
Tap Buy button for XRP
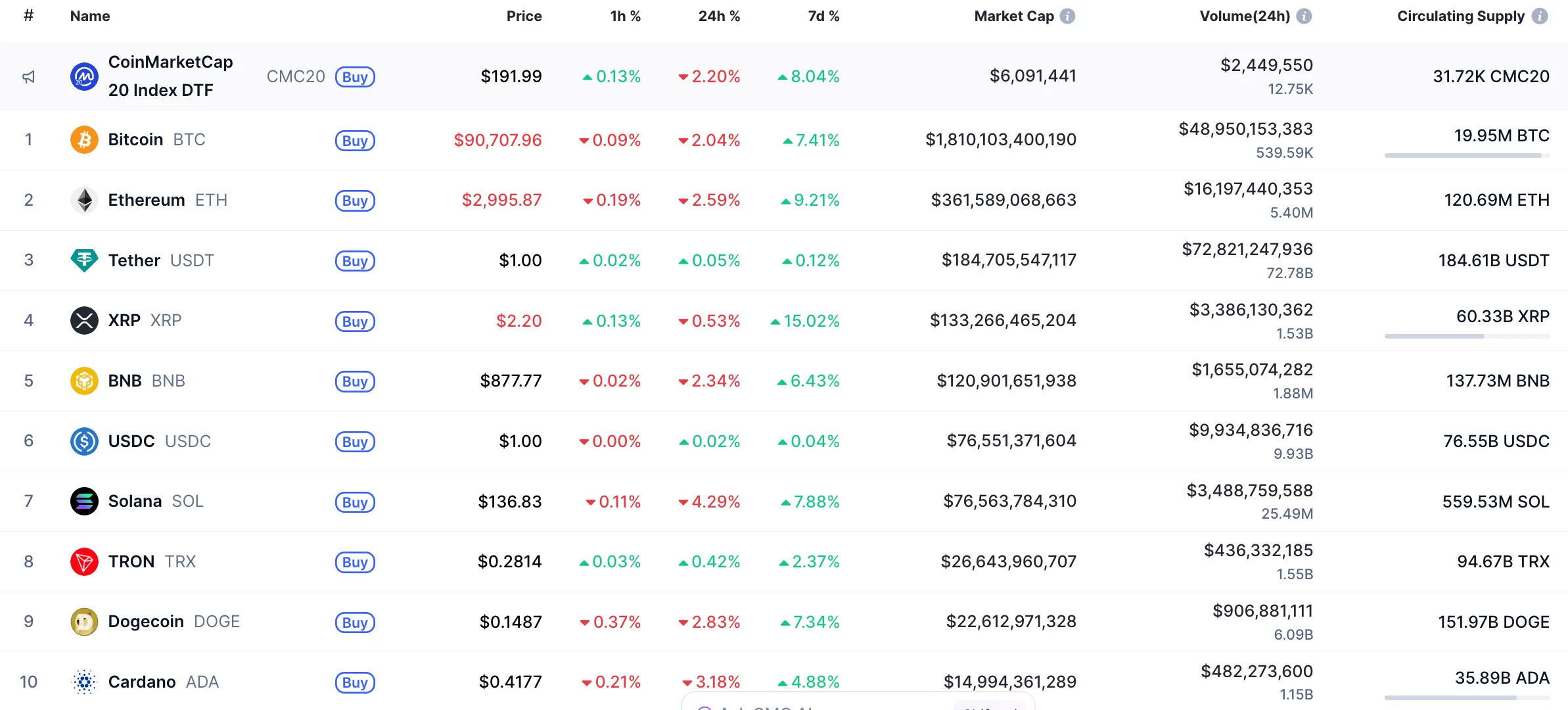(355, 321)
